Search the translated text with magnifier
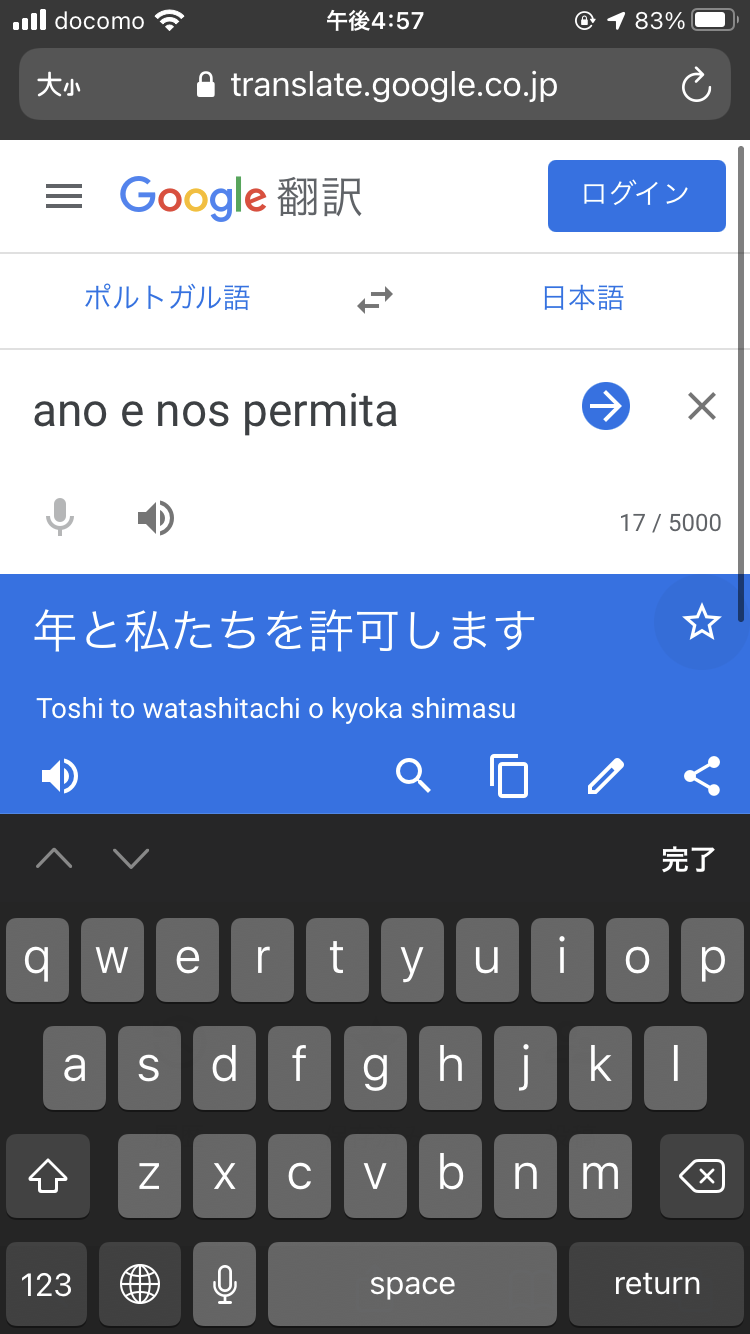 (413, 775)
